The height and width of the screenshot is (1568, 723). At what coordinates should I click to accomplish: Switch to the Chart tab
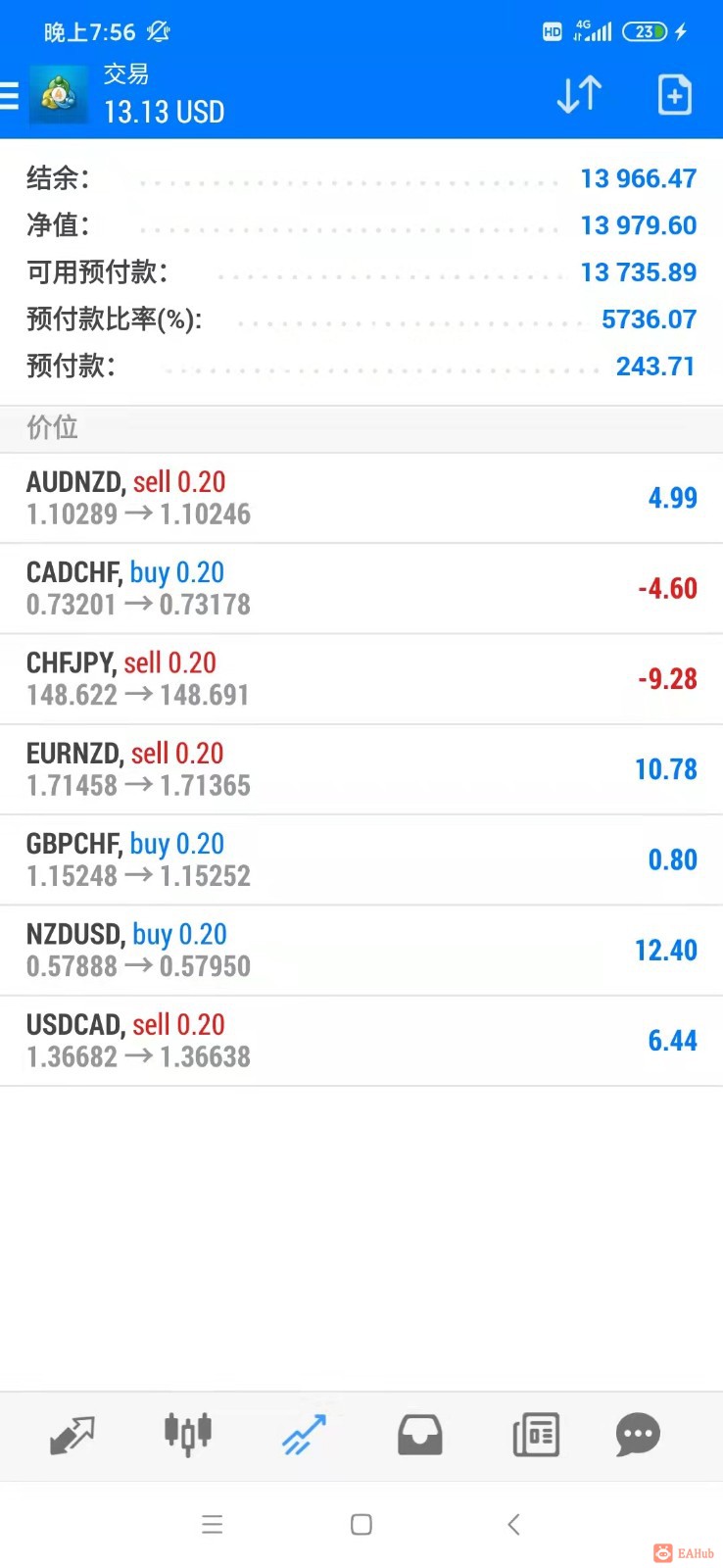[x=187, y=1436]
